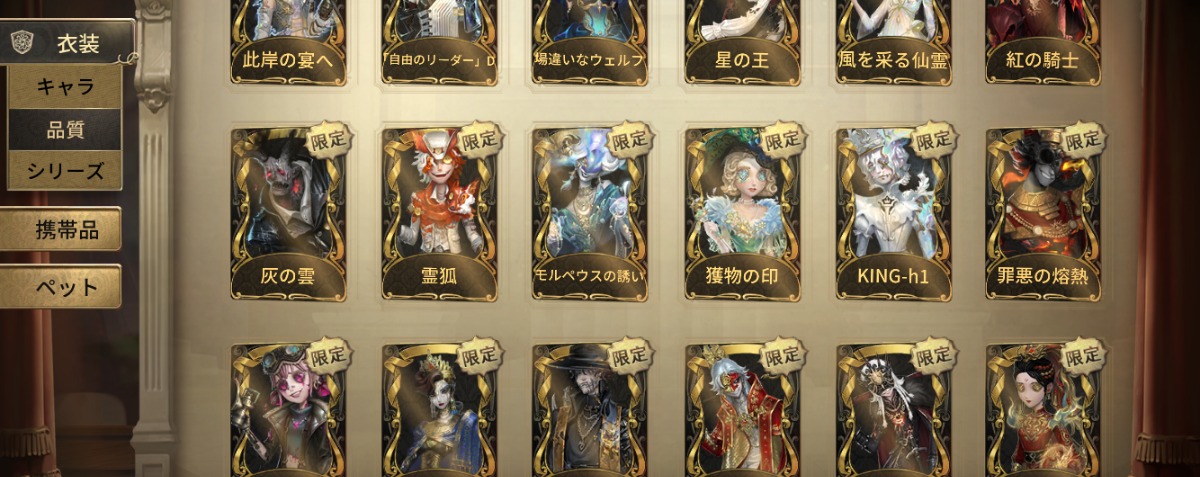View the 獲物の印 costume card
The width and height of the screenshot is (1200, 477).
(x=742, y=213)
